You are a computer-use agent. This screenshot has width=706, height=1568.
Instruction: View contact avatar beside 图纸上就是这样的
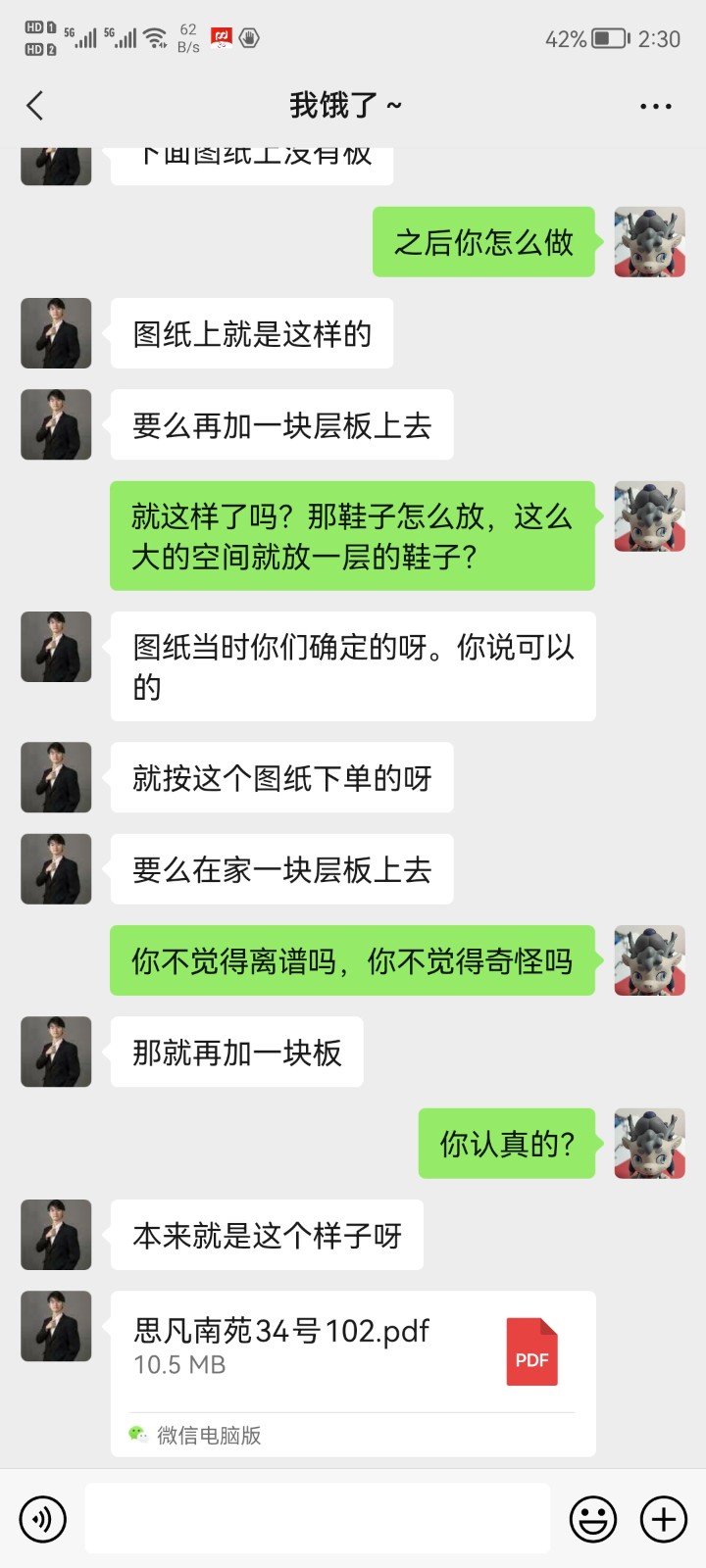tap(56, 333)
